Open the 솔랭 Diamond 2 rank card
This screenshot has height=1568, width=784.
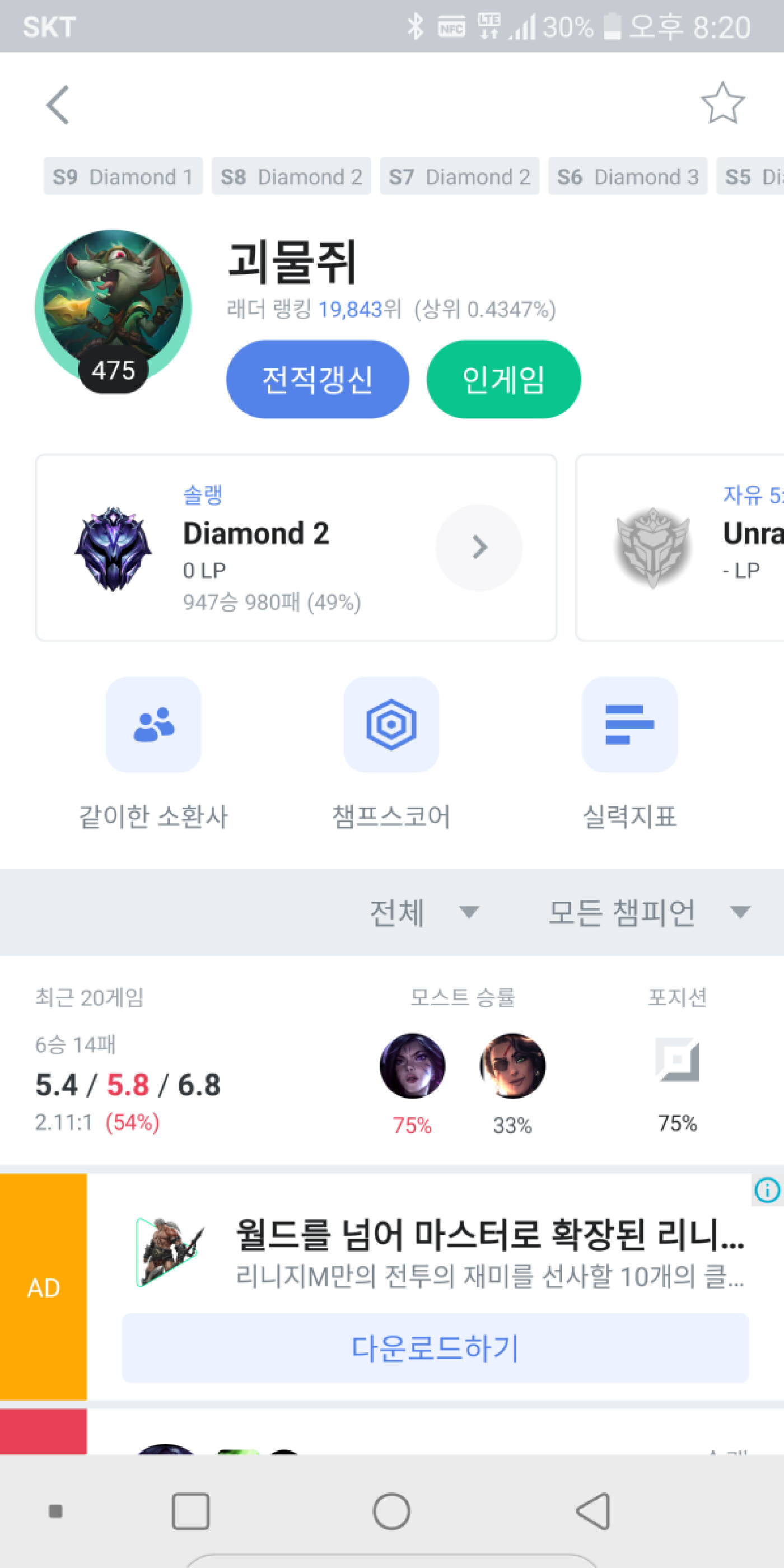pyautogui.click(x=296, y=547)
